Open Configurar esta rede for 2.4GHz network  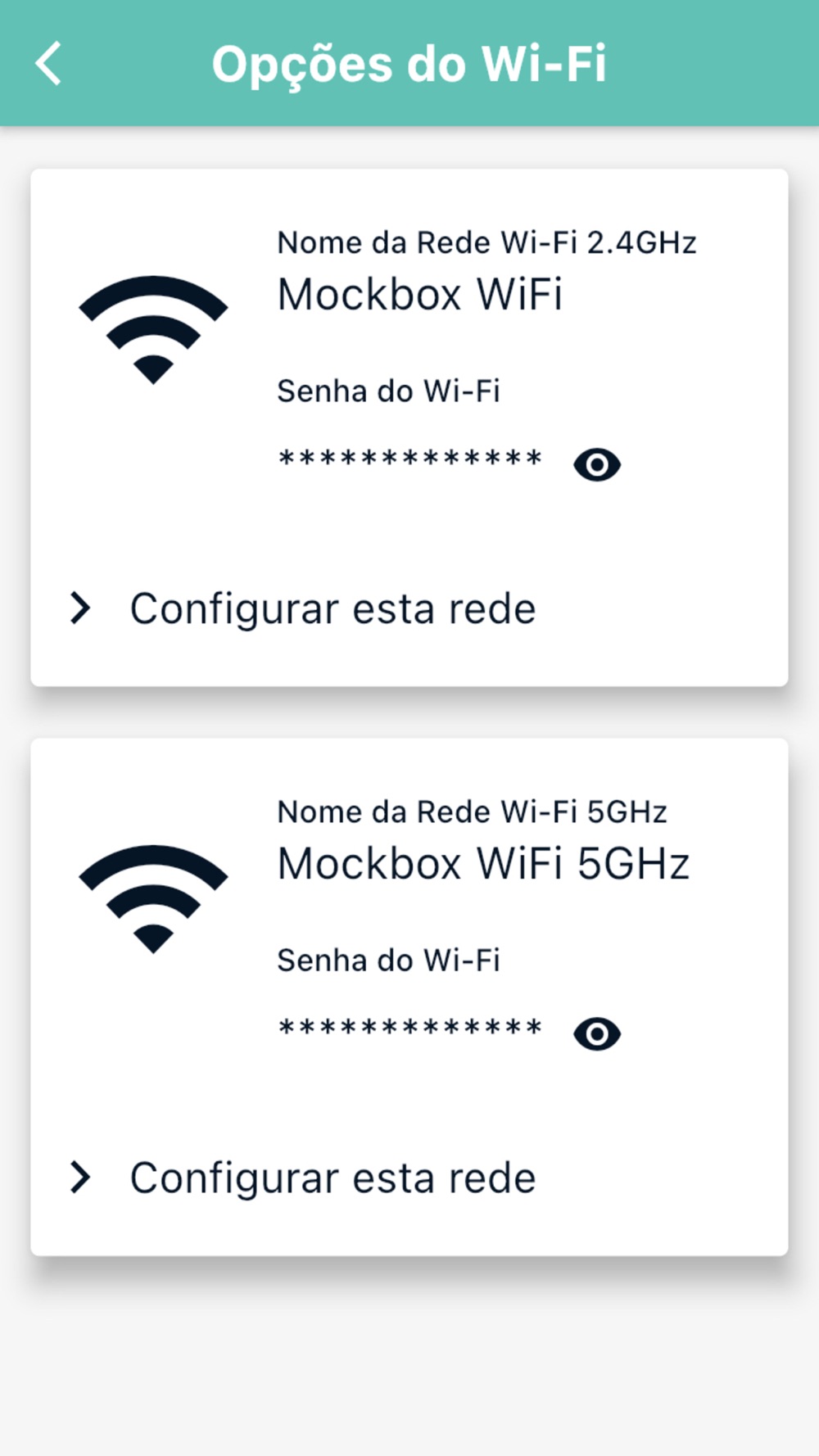point(304,608)
